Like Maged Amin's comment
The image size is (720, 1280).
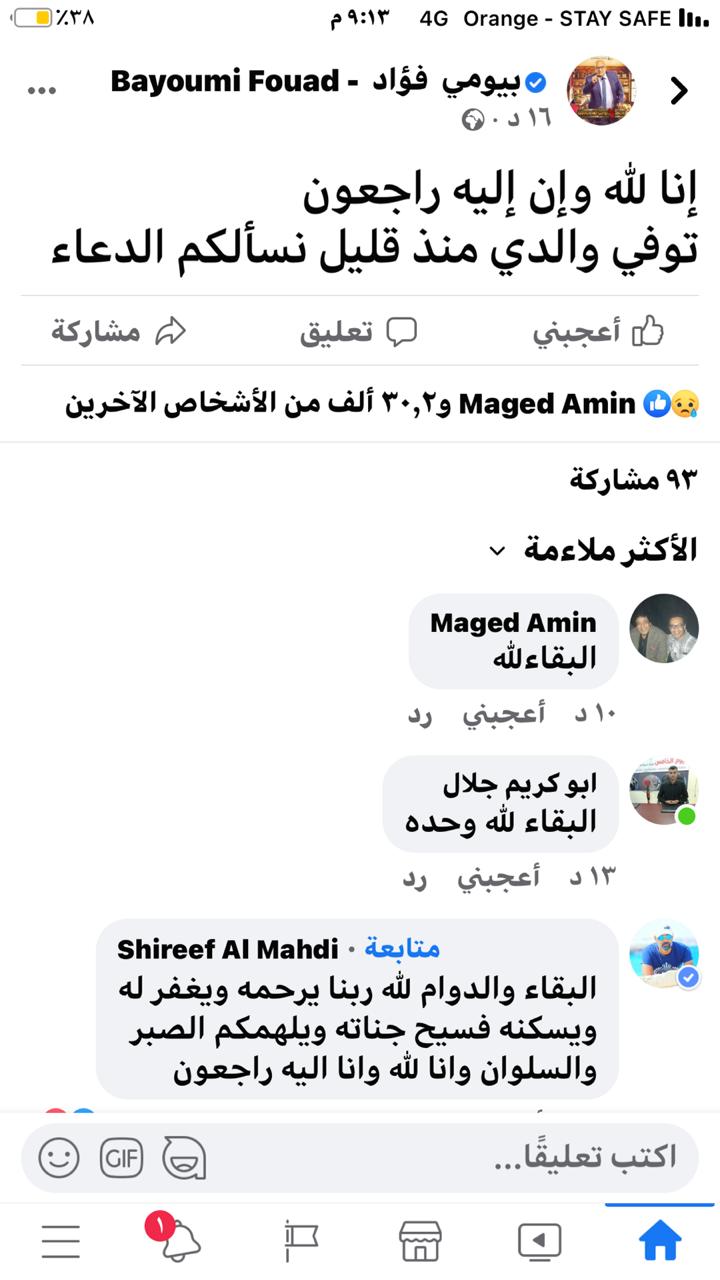503,715
